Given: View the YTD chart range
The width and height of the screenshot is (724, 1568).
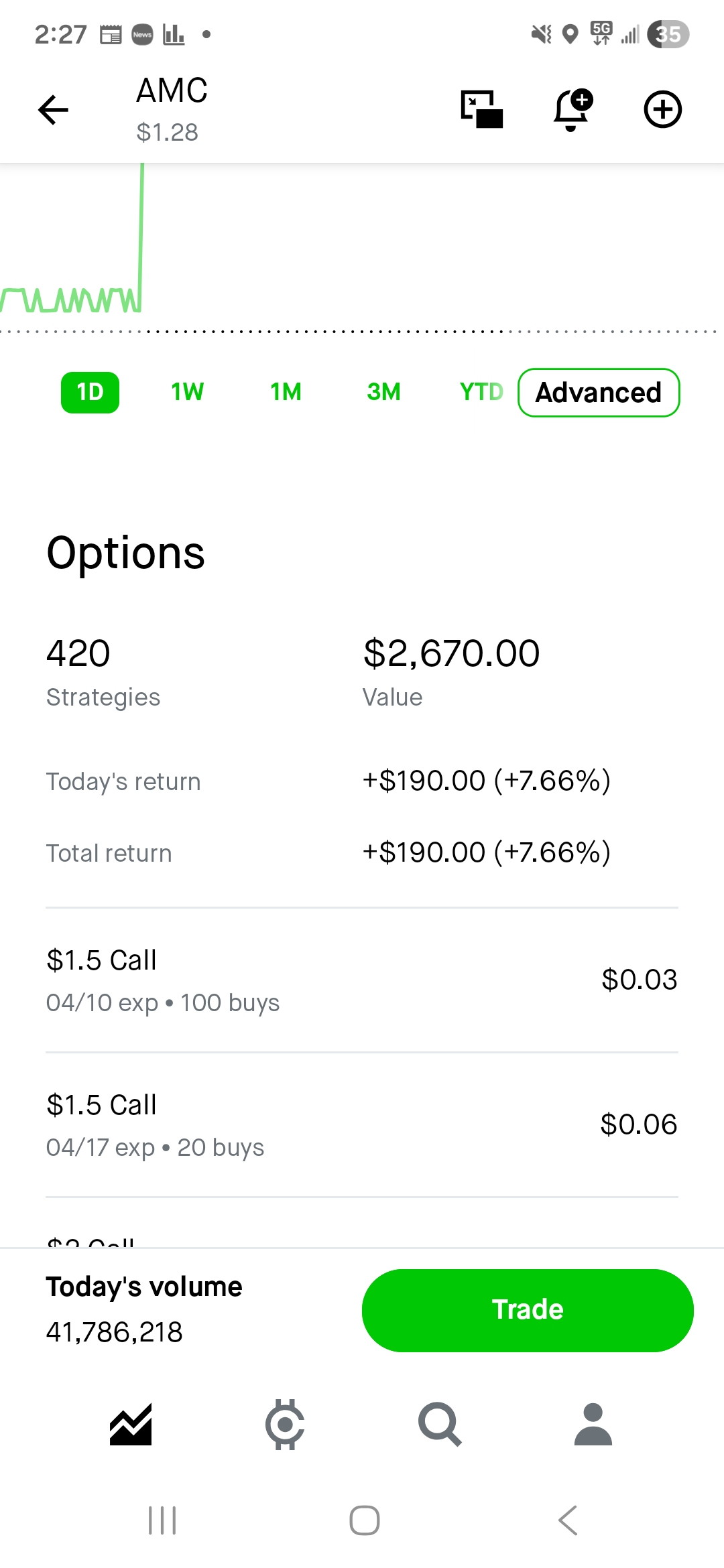Looking at the screenshot, I should tap(481, 392).
